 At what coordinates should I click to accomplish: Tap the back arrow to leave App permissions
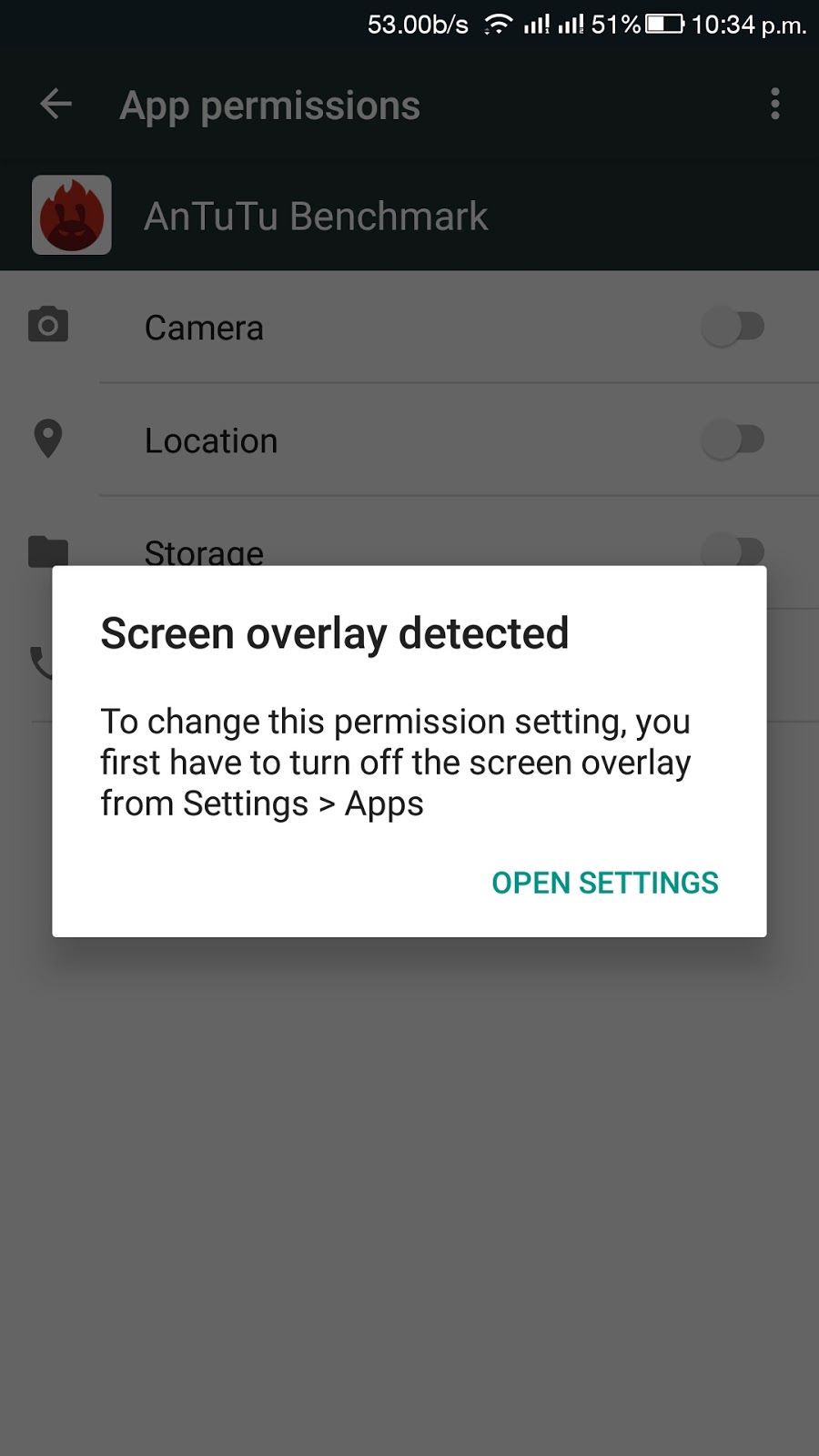point(55,104)
